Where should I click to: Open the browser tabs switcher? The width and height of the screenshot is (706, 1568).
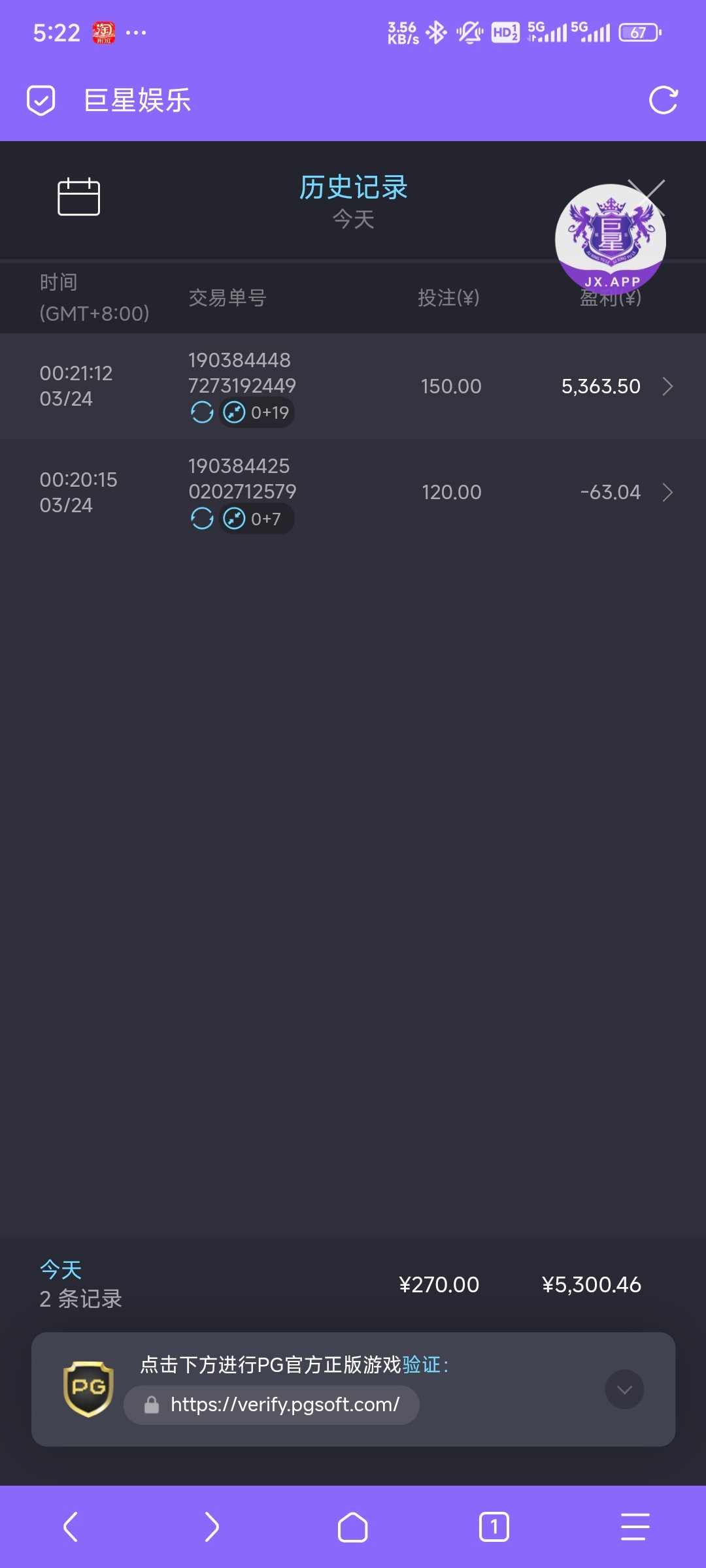click(x=494, y=1527)
